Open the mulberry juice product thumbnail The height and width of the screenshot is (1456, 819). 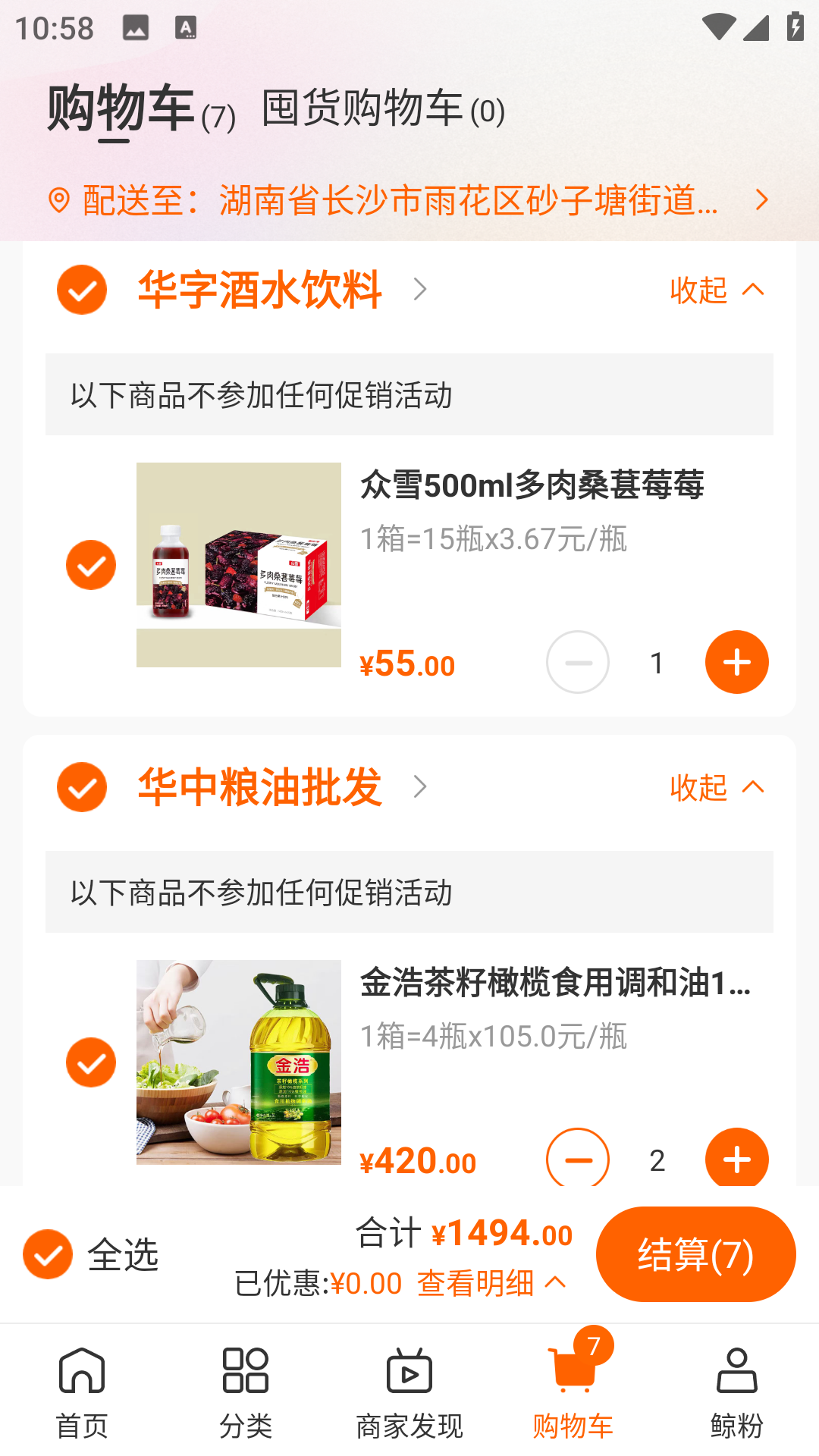click(x=238, y=565)
